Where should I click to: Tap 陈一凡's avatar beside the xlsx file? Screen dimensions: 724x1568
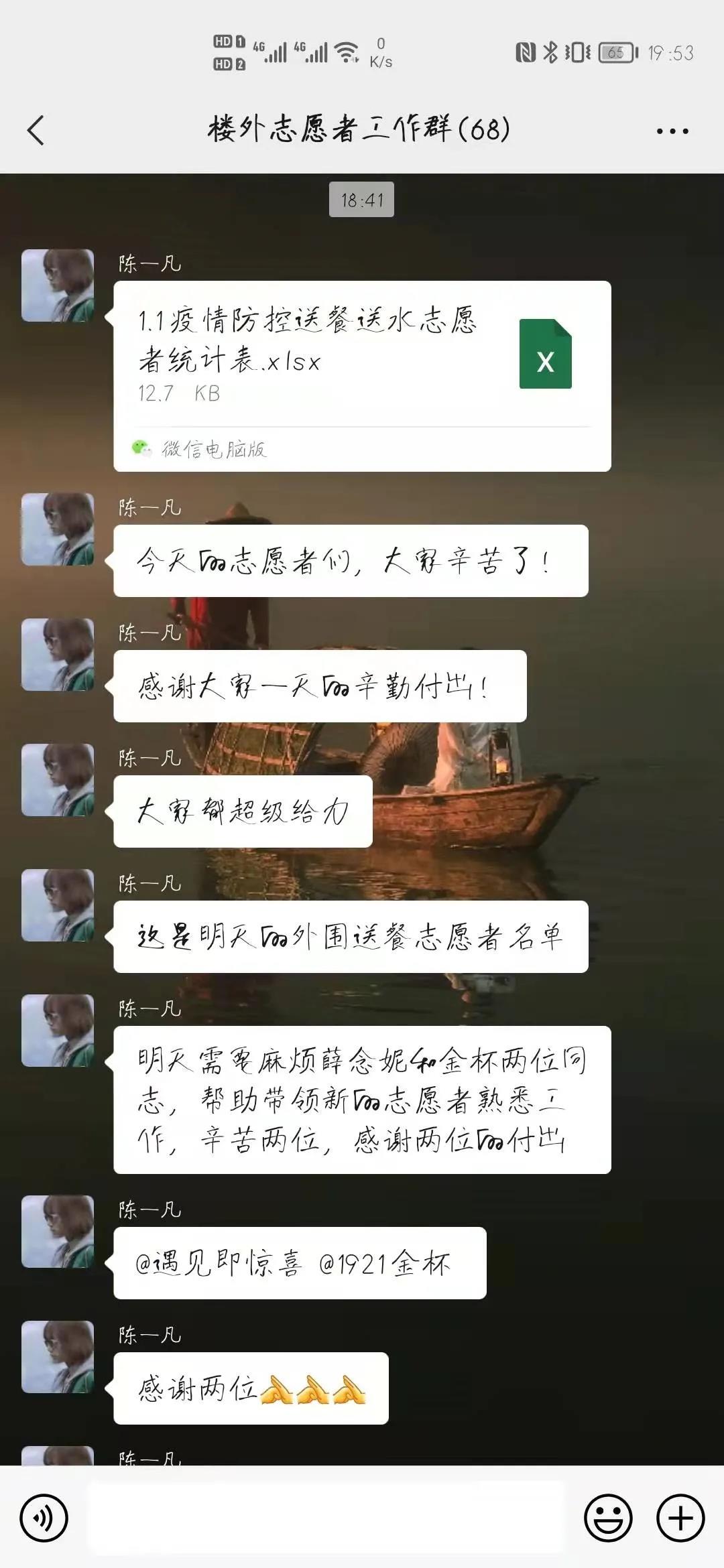click(58, 285)
